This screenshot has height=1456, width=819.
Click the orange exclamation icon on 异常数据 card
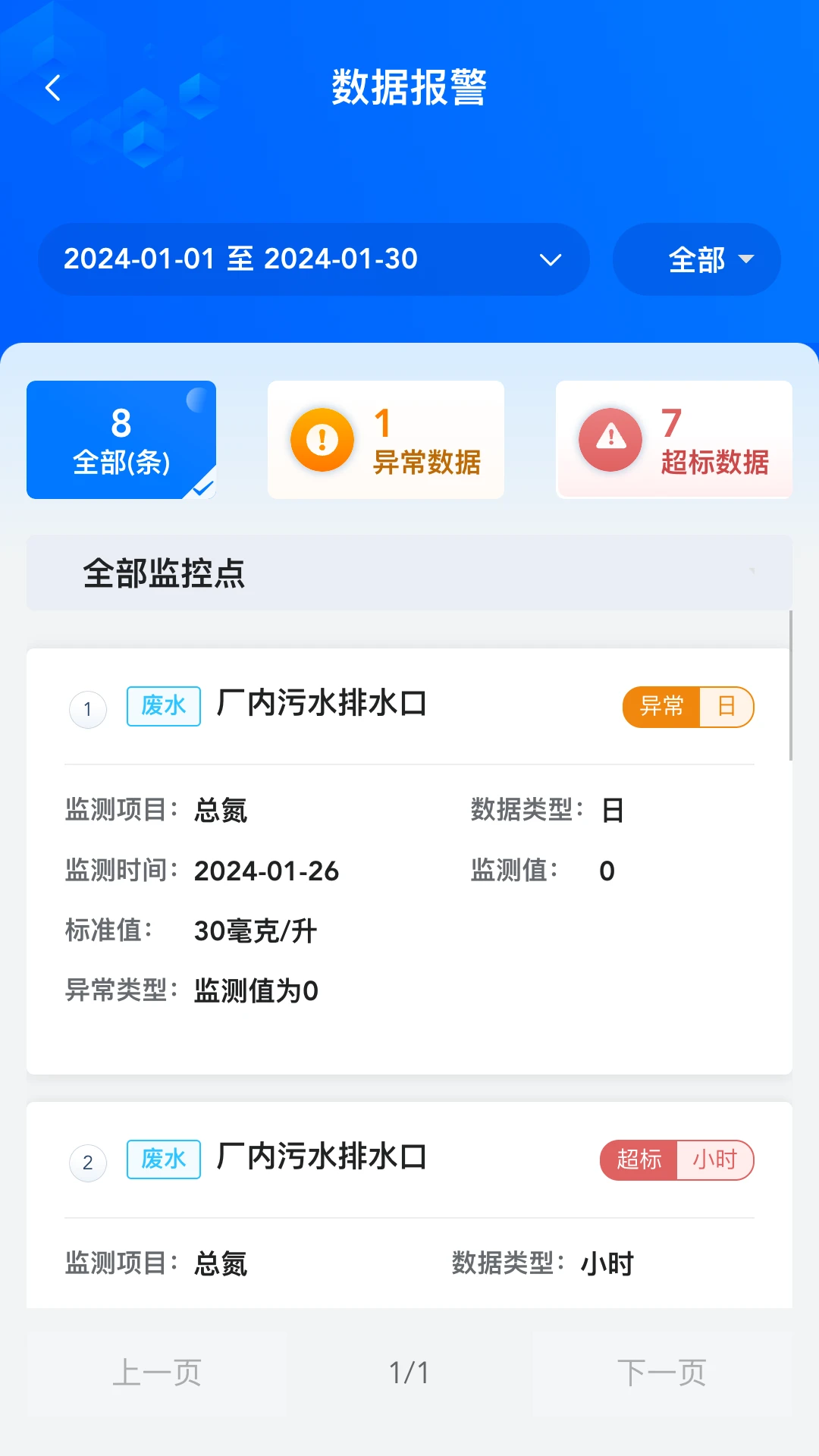point(322,440)
